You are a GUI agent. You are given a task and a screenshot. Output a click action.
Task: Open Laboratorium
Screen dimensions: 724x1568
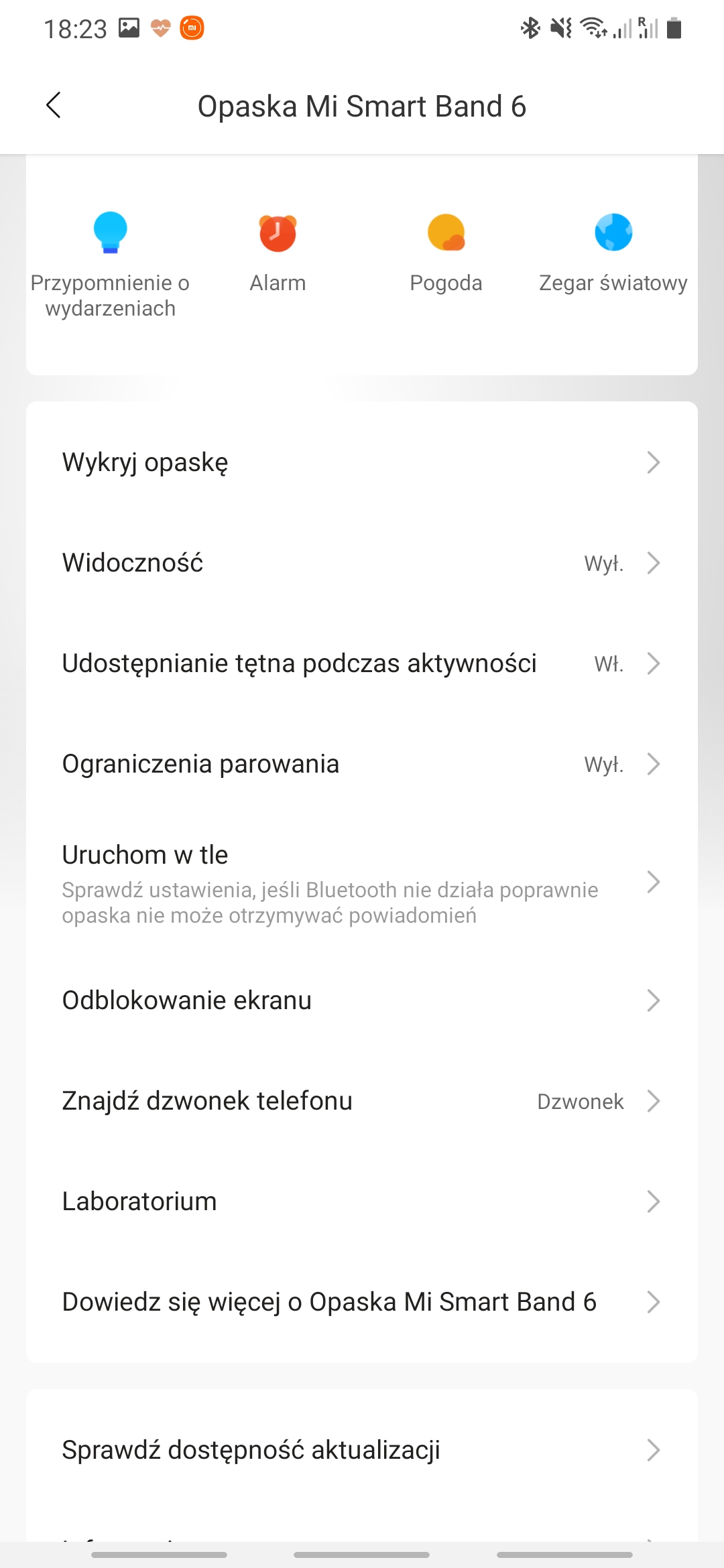[362, 1201]
